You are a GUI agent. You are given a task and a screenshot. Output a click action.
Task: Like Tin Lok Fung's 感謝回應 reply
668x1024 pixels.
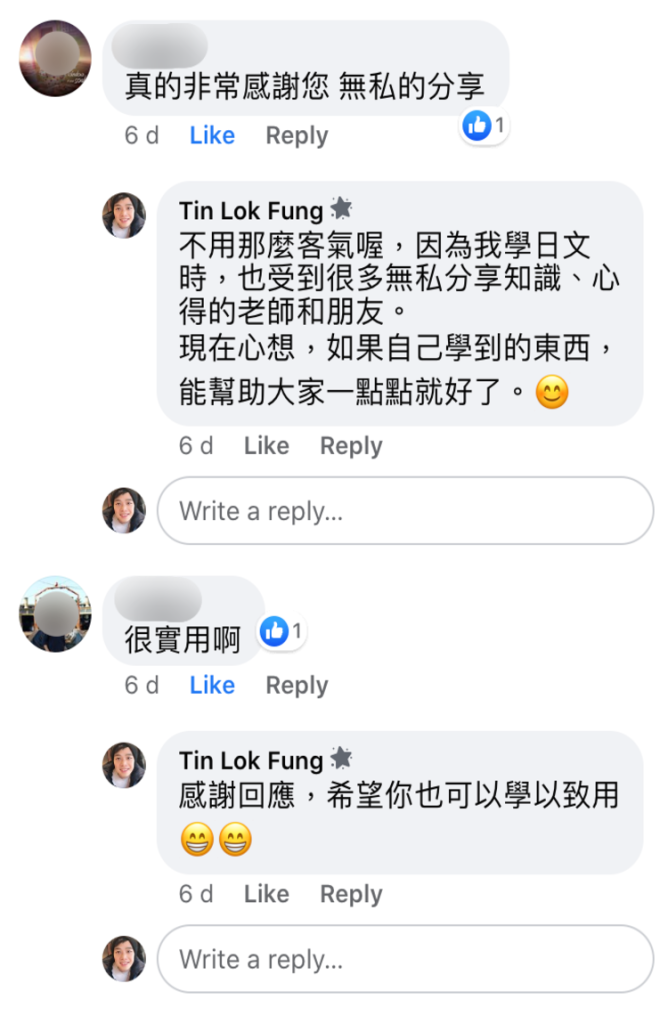(266, 895)
